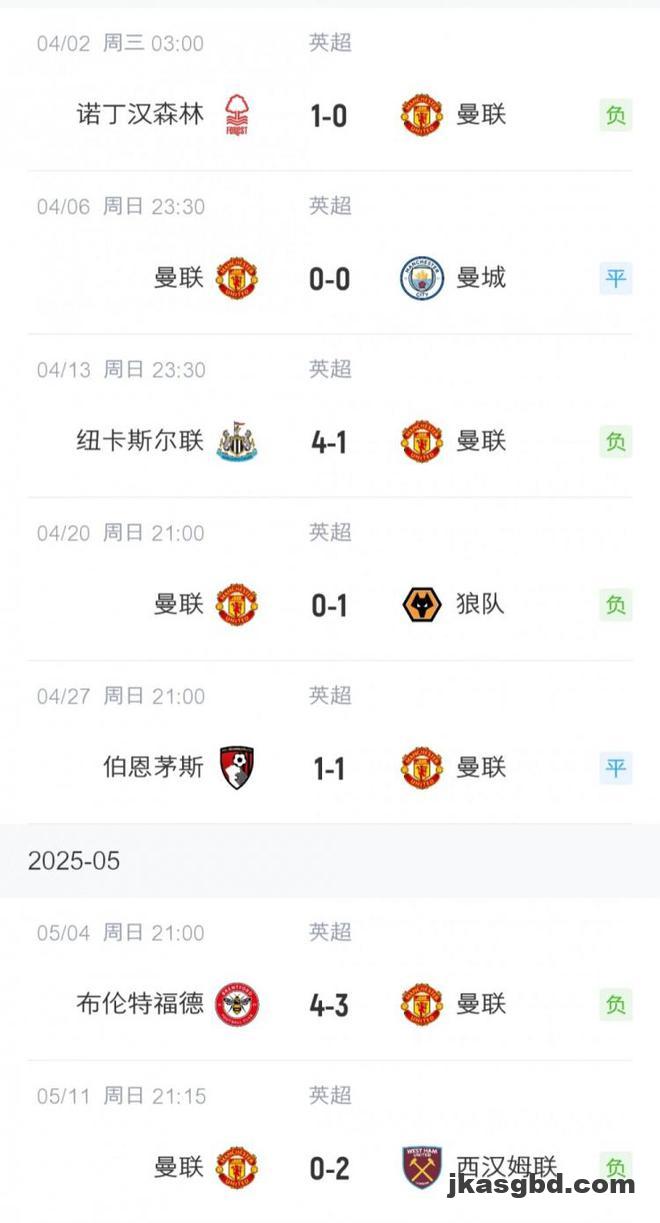This screenshot has width=660, height=1223.
Task: Open the 纽卡斯尔联 vs 曼联 4-1 match
Action: (x=330, y=416)
